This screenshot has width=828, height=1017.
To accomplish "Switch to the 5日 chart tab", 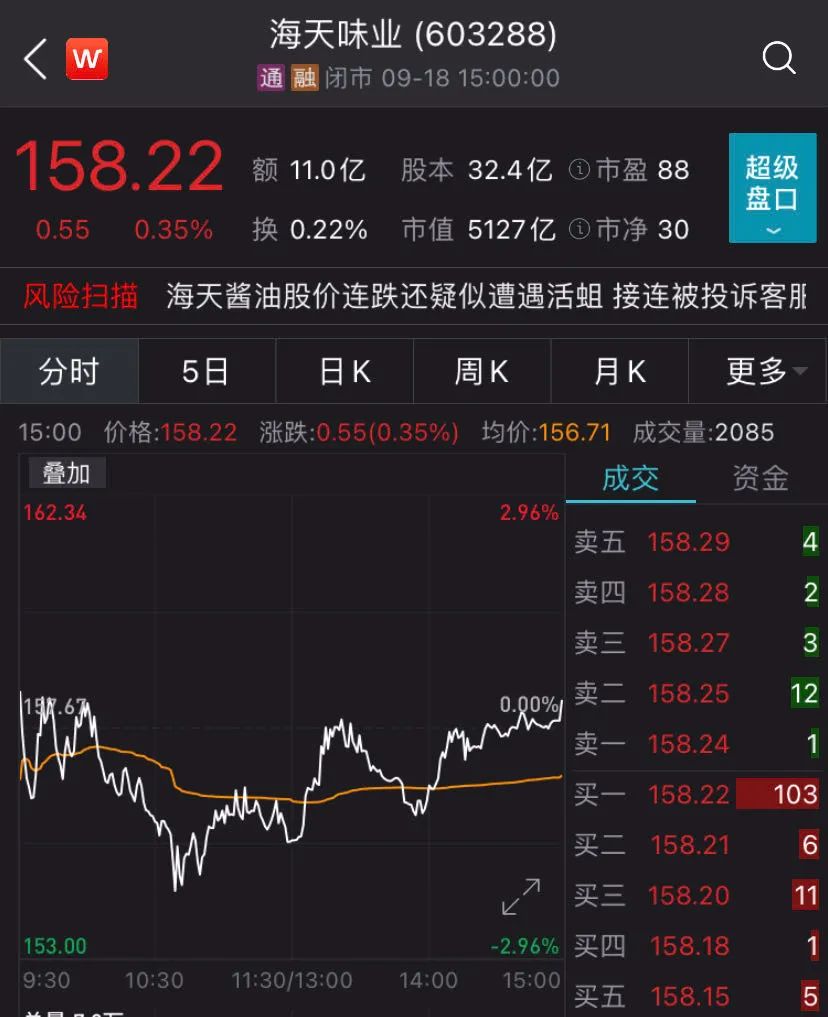I will pyautogui.click(x=206, y=372).
